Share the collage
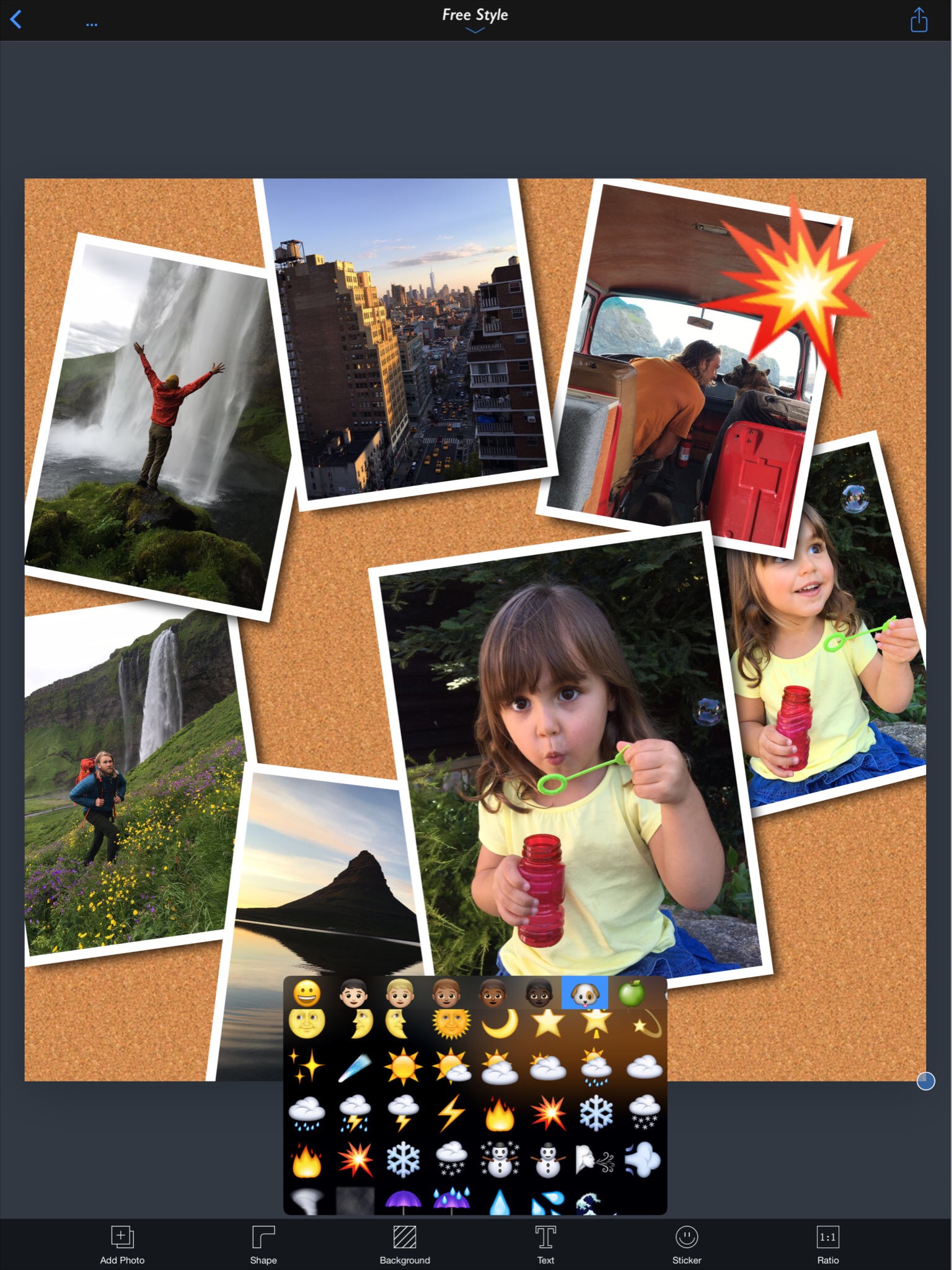 [918, 20]
